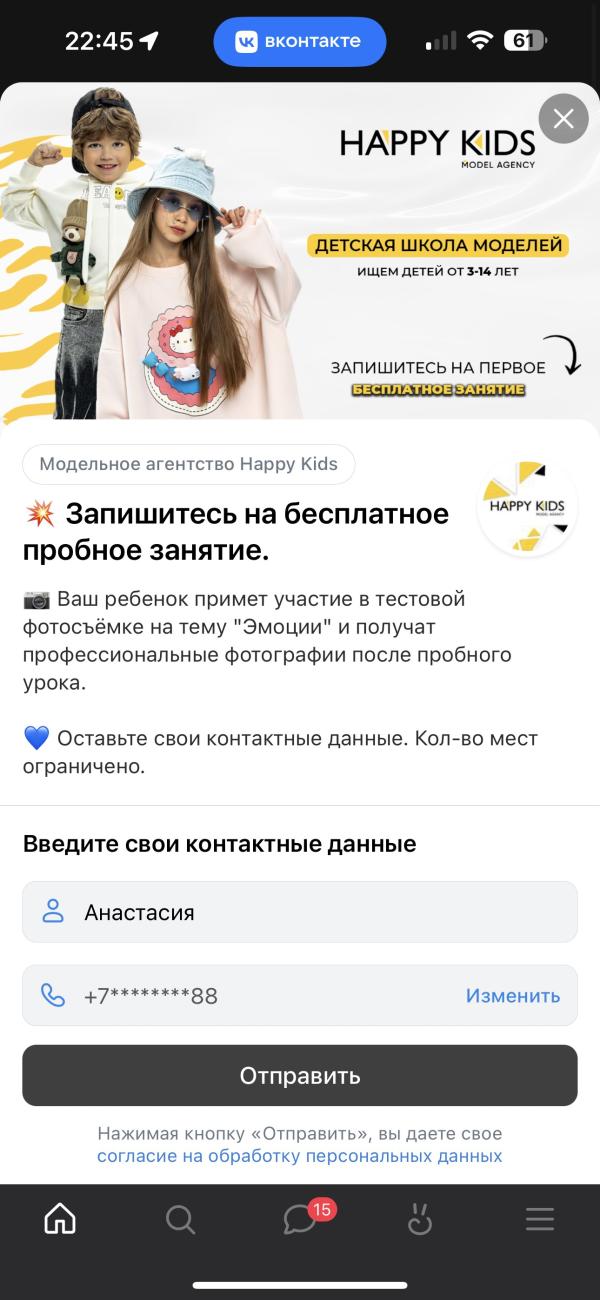Viewport: 600px width, 1300px height.
Task: Switch to the Search tab
Action: point(180,1219)
